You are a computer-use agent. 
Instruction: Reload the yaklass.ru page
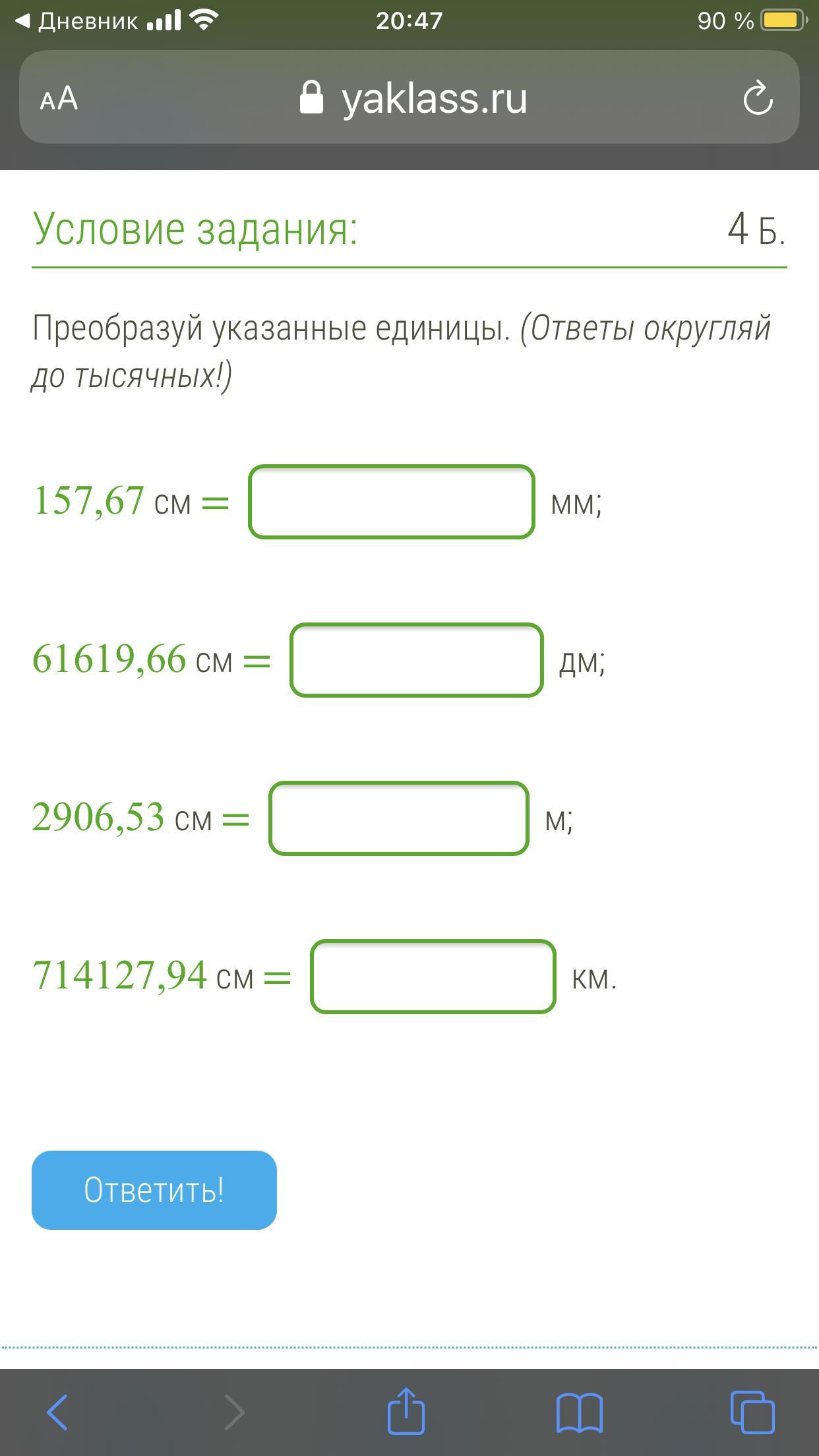757,98
